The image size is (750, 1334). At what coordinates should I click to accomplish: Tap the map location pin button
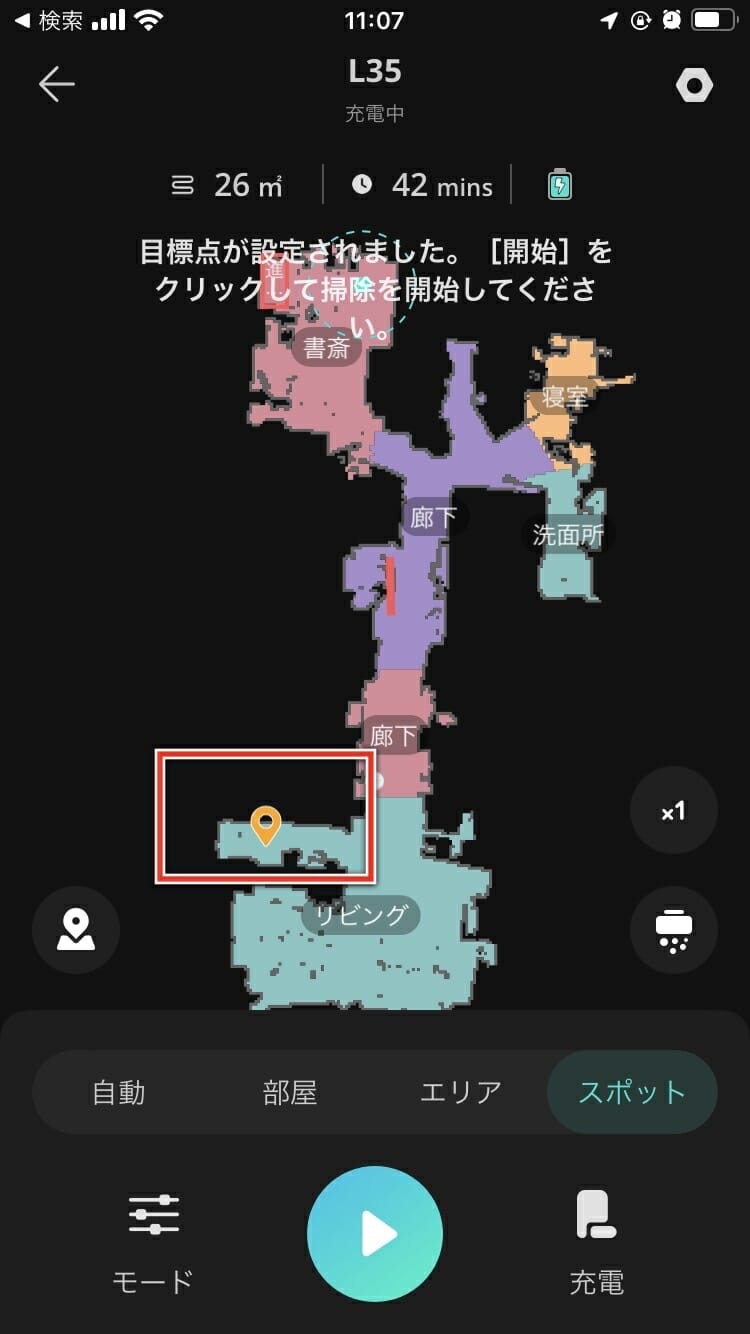tap(76, 930)
